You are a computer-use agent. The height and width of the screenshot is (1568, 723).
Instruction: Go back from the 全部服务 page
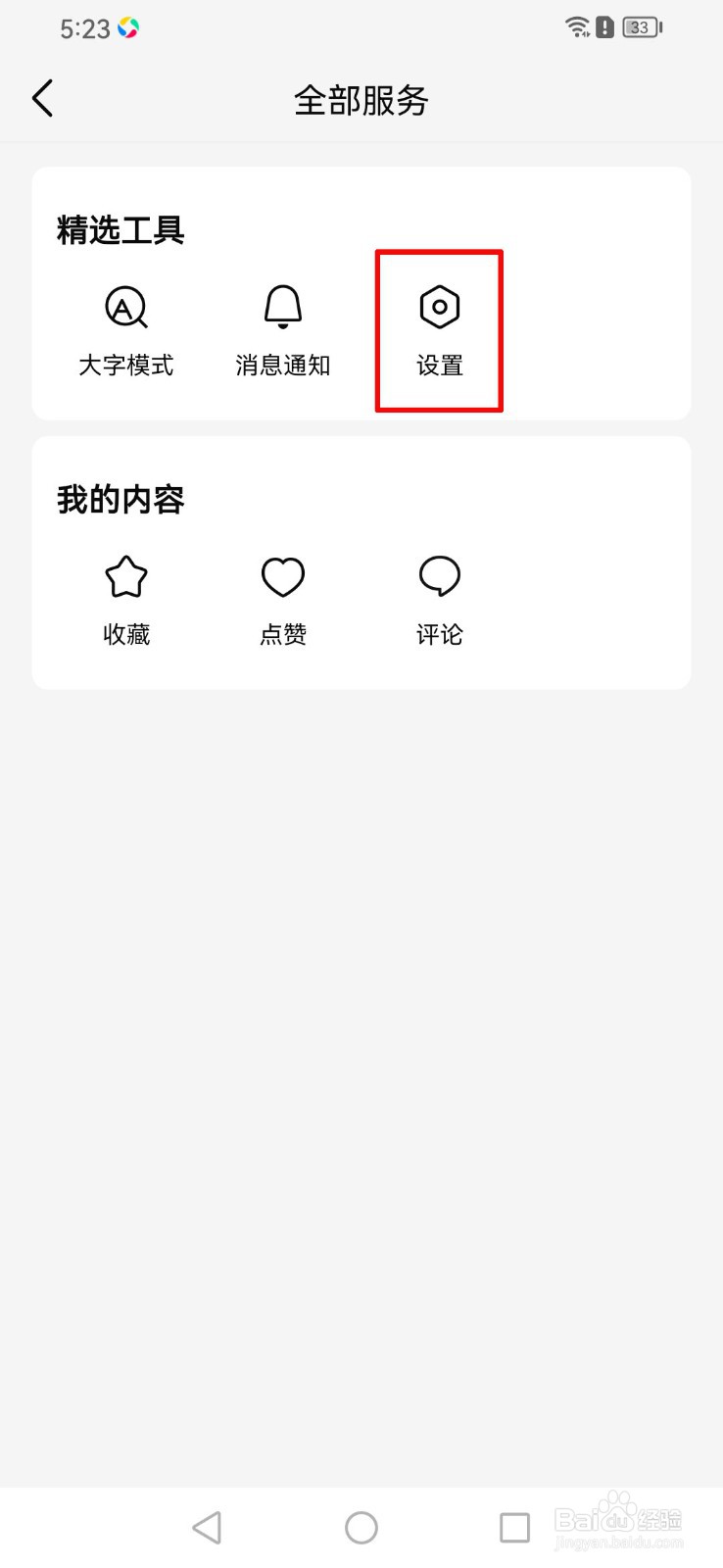coord(43,99)
